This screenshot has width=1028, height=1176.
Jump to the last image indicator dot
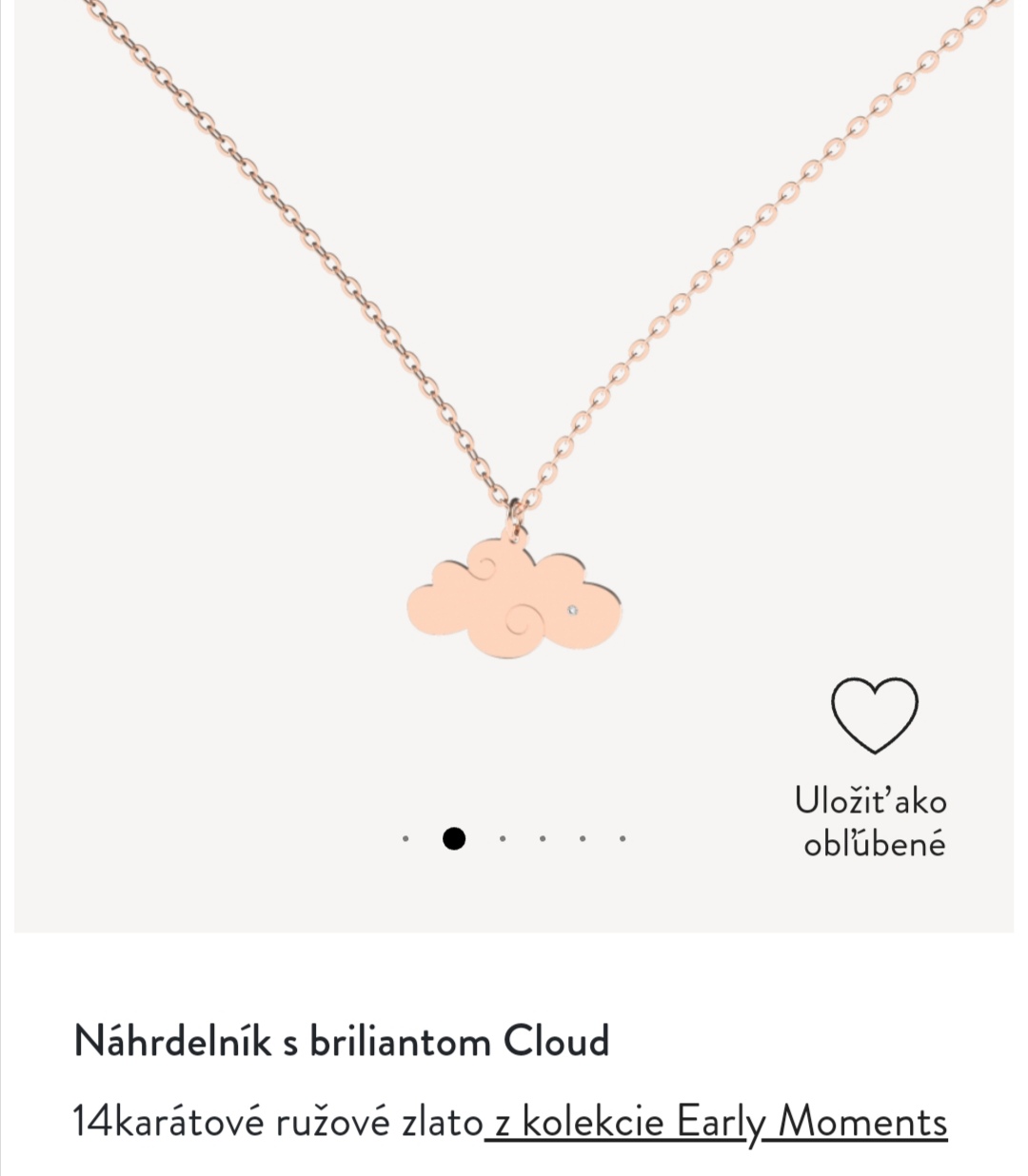click(623, 839)
